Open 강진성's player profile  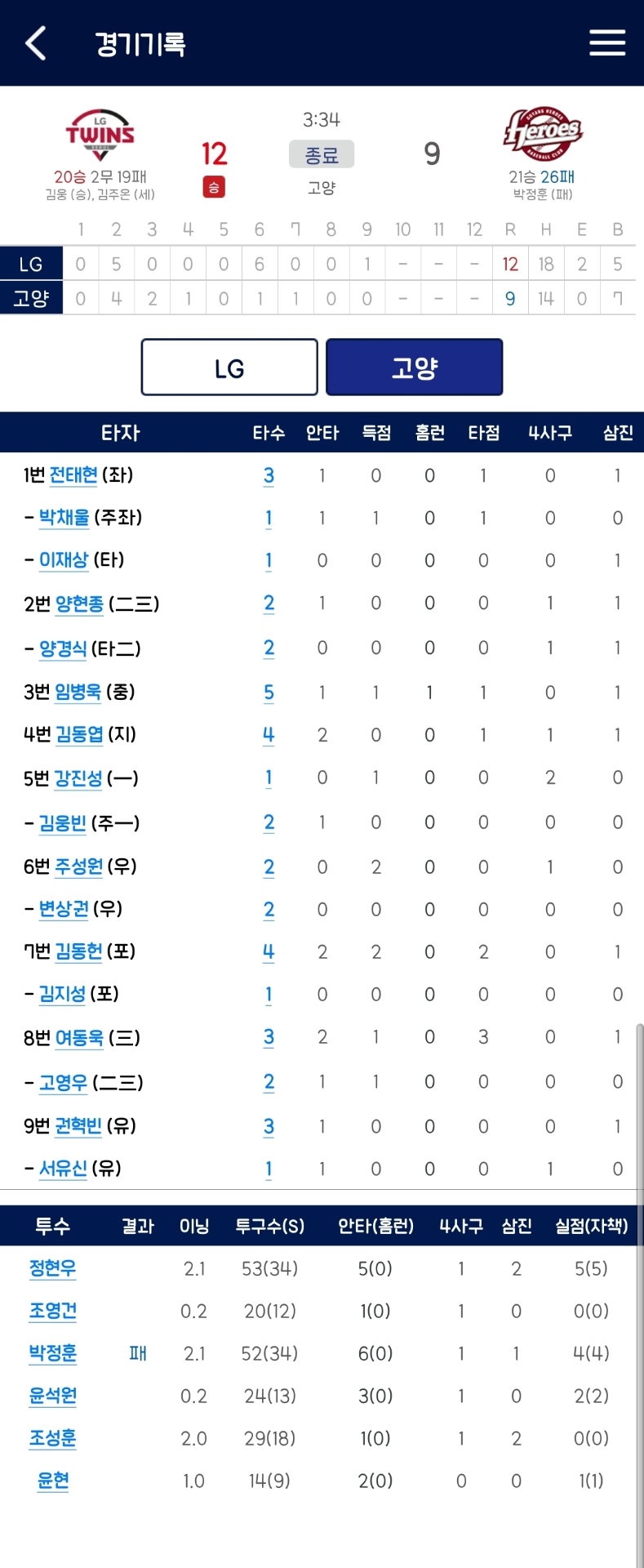(x=78, y=778)
